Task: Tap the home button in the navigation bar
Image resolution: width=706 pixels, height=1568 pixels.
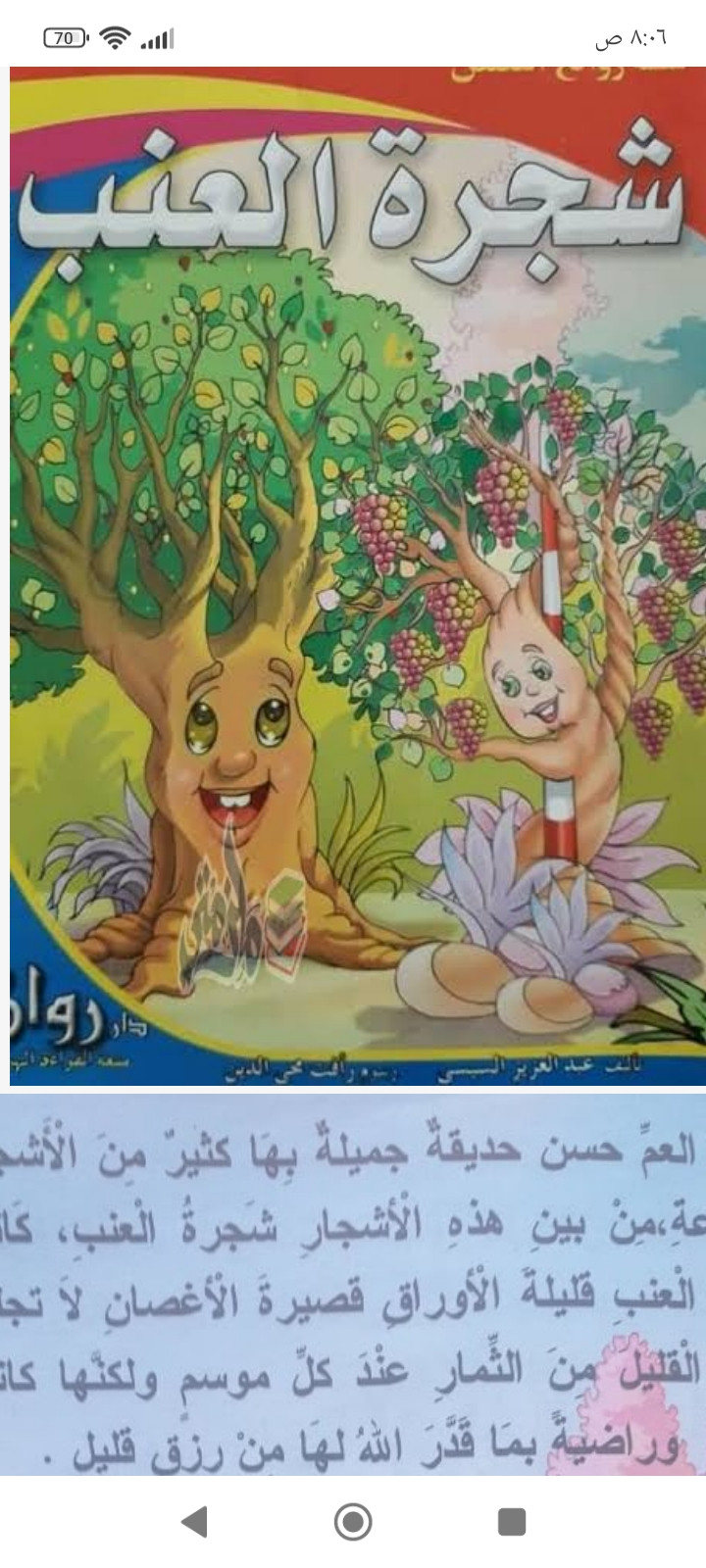Action: click(353, 1521)
